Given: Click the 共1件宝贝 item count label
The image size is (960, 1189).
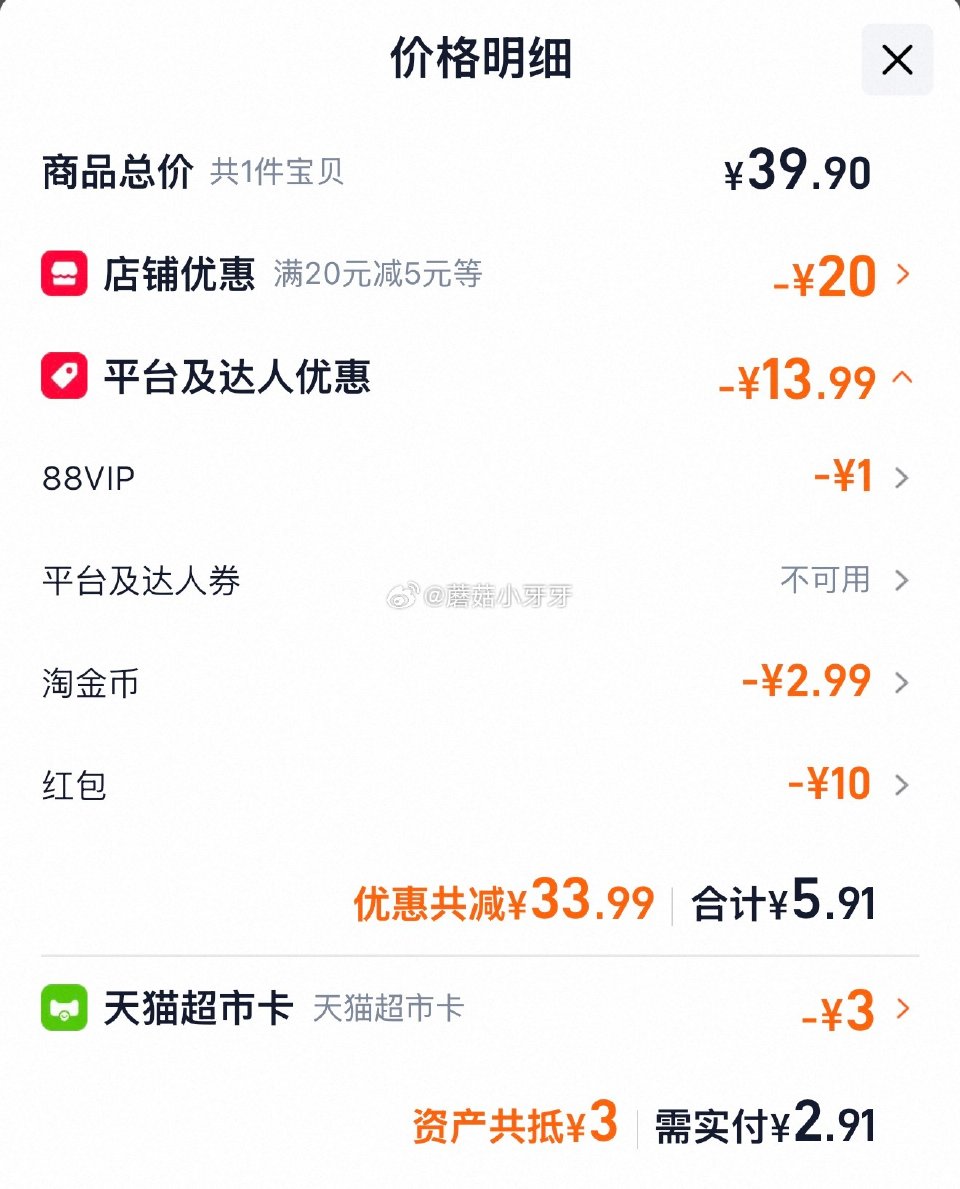Looking at the screenshot, I should pyautogui.click(x=278, y=173).
